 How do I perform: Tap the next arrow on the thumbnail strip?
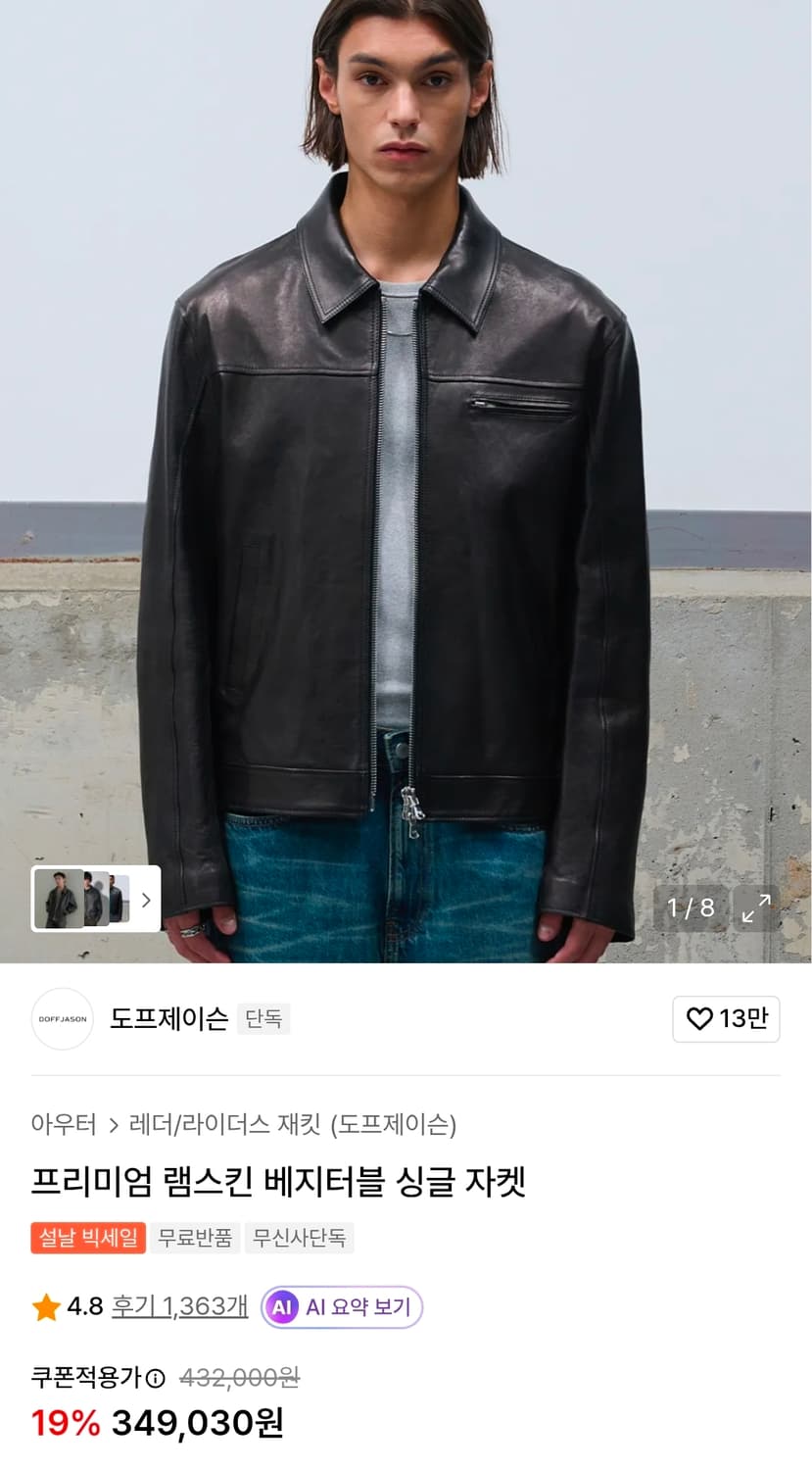[x=145, y=898]
